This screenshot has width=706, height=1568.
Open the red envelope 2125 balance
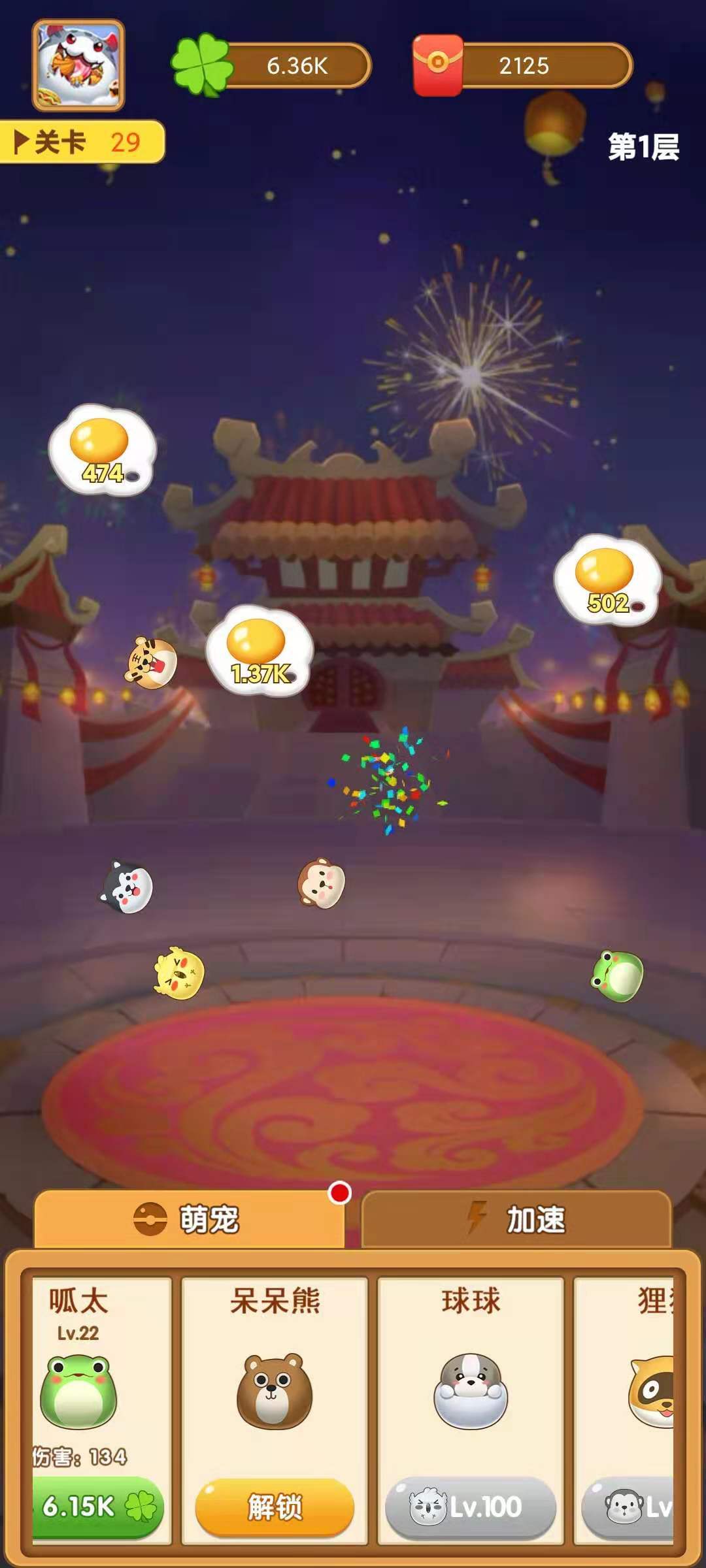523,65
